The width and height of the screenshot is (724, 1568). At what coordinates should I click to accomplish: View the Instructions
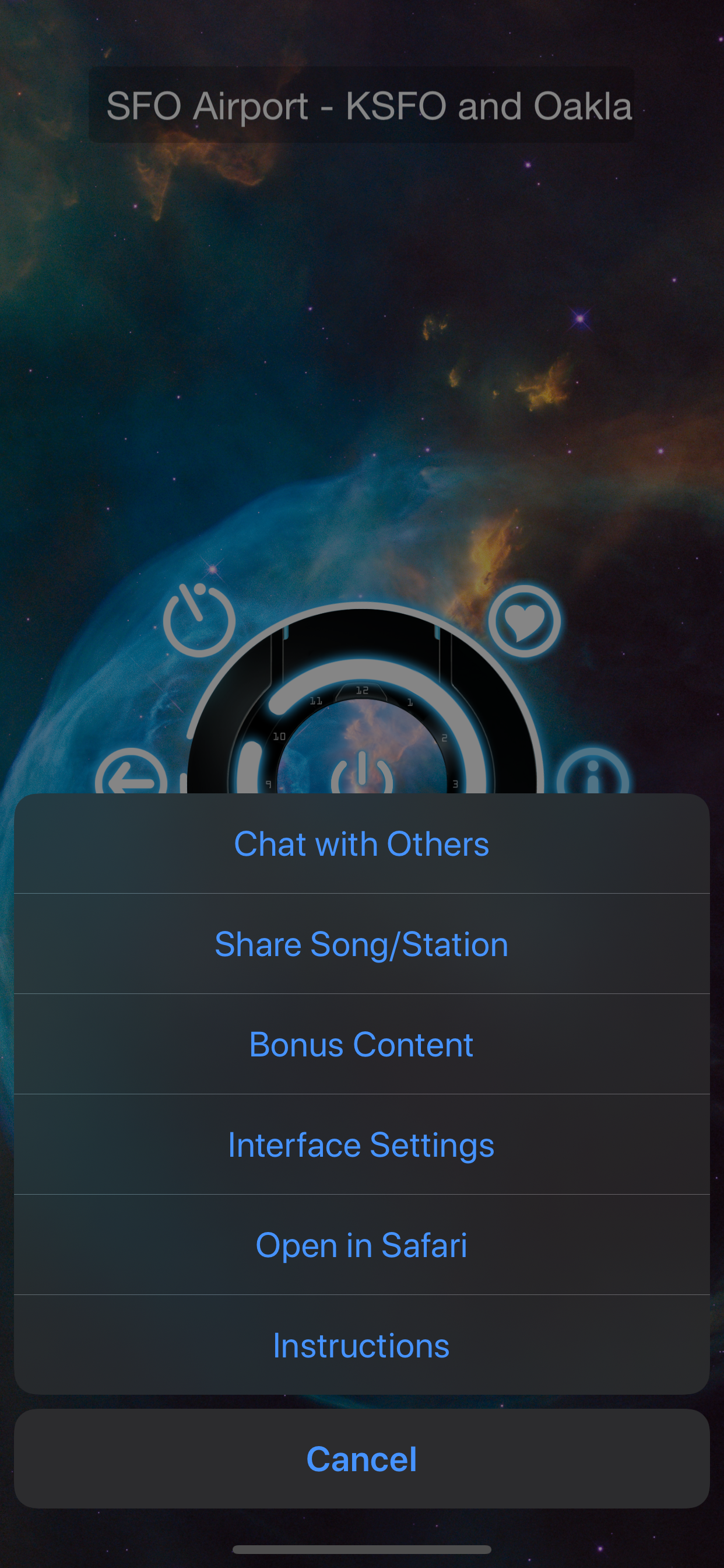[x=361, y=1345]
